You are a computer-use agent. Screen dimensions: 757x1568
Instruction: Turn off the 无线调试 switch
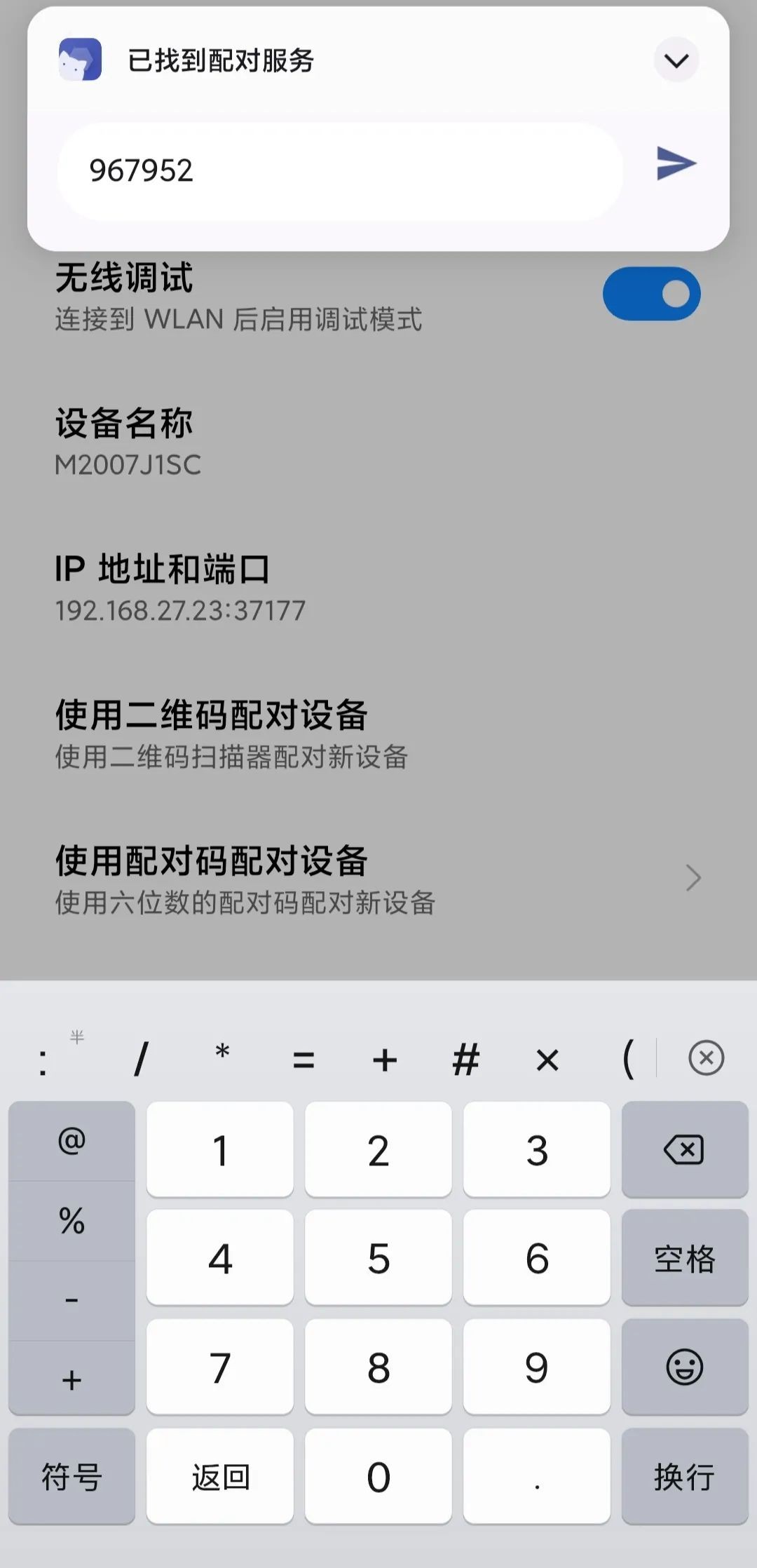[x=651, y=294]
